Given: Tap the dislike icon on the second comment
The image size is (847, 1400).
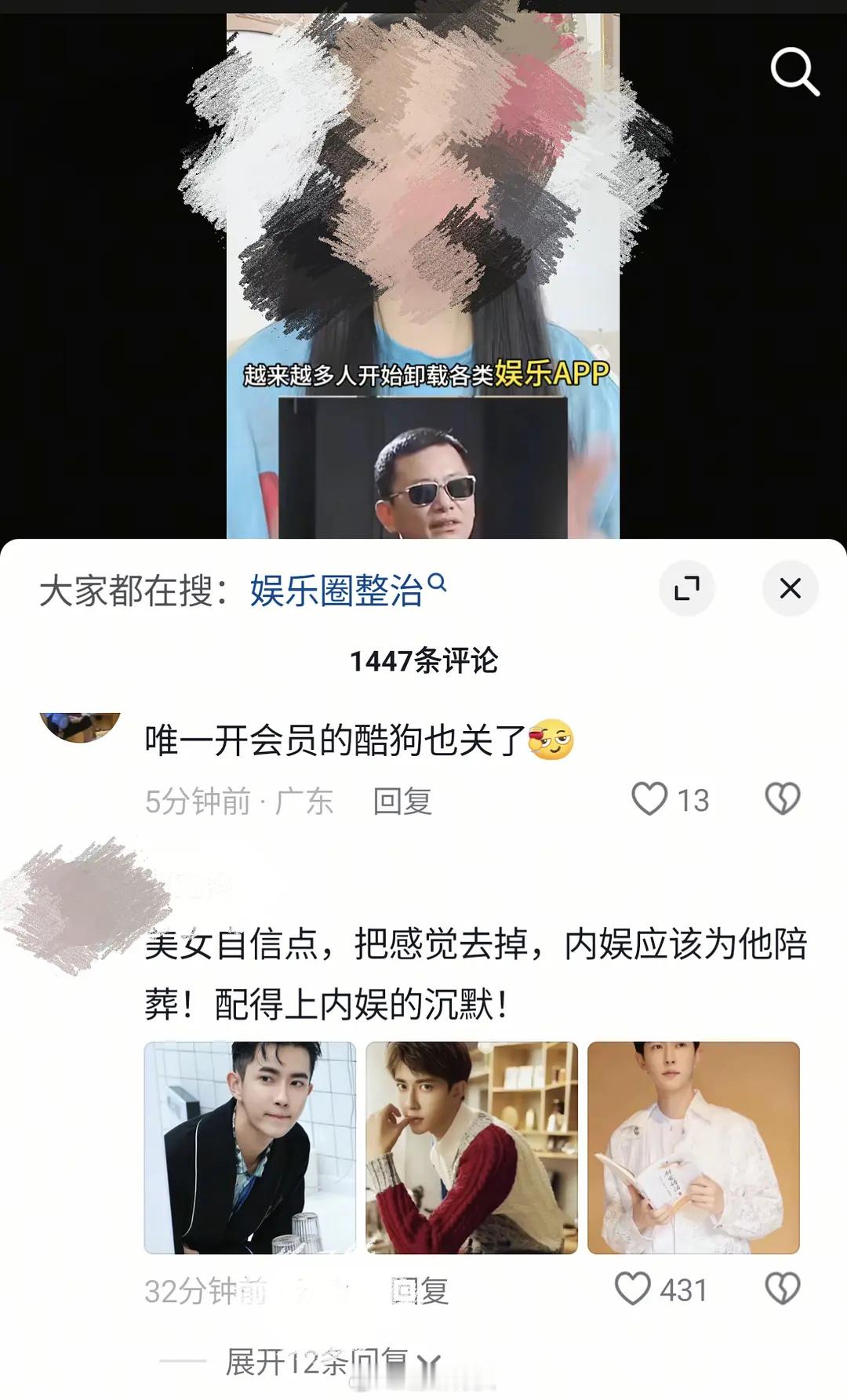Looking at the screenshot, I should (781, 1289).
